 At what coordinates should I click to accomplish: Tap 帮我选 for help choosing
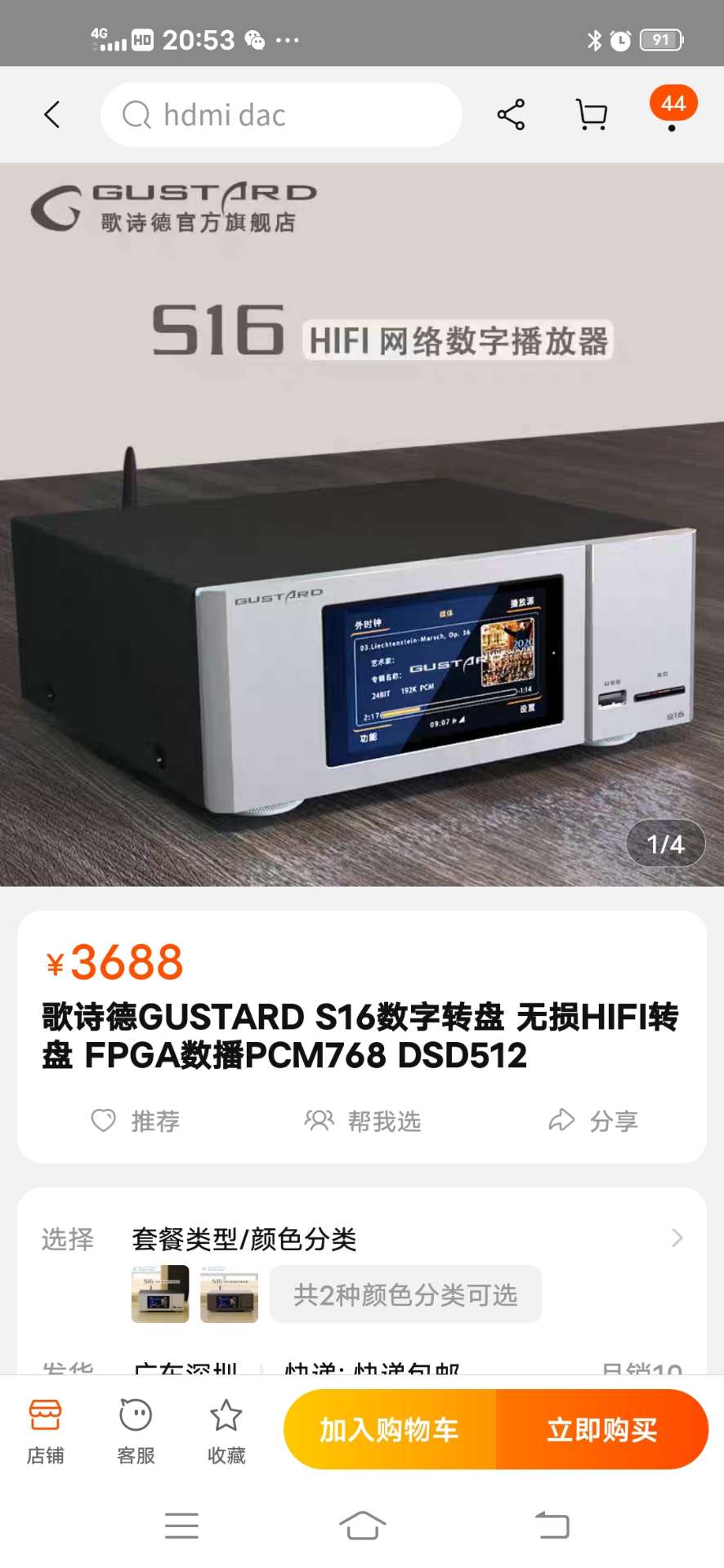click(x=363, y=1120)
